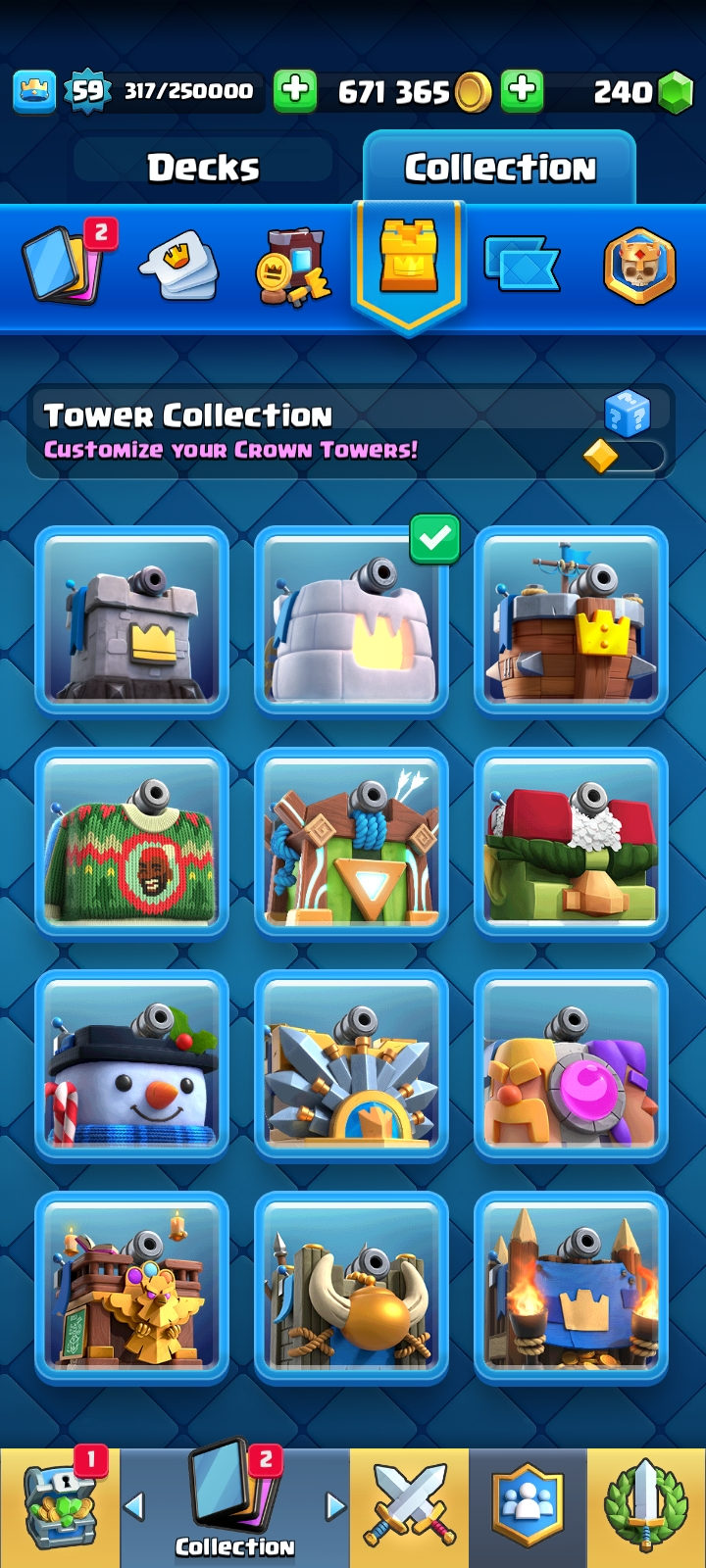Open the emotes collection tab
Image resolution: width=706 pixels, height=1568 pixels.
click(179, 265)
